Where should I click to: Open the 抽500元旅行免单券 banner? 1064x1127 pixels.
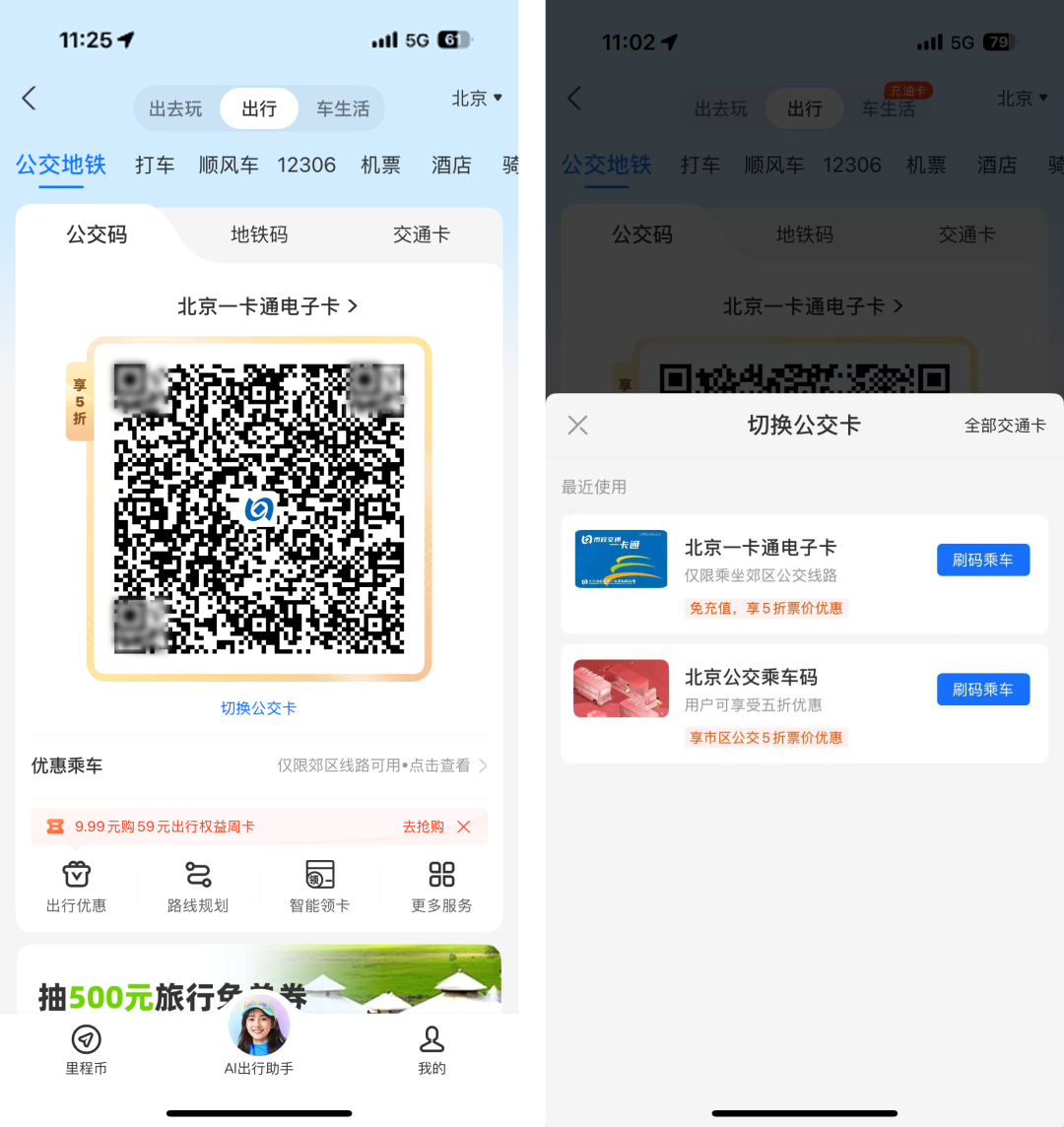click(x=259, y=980)
